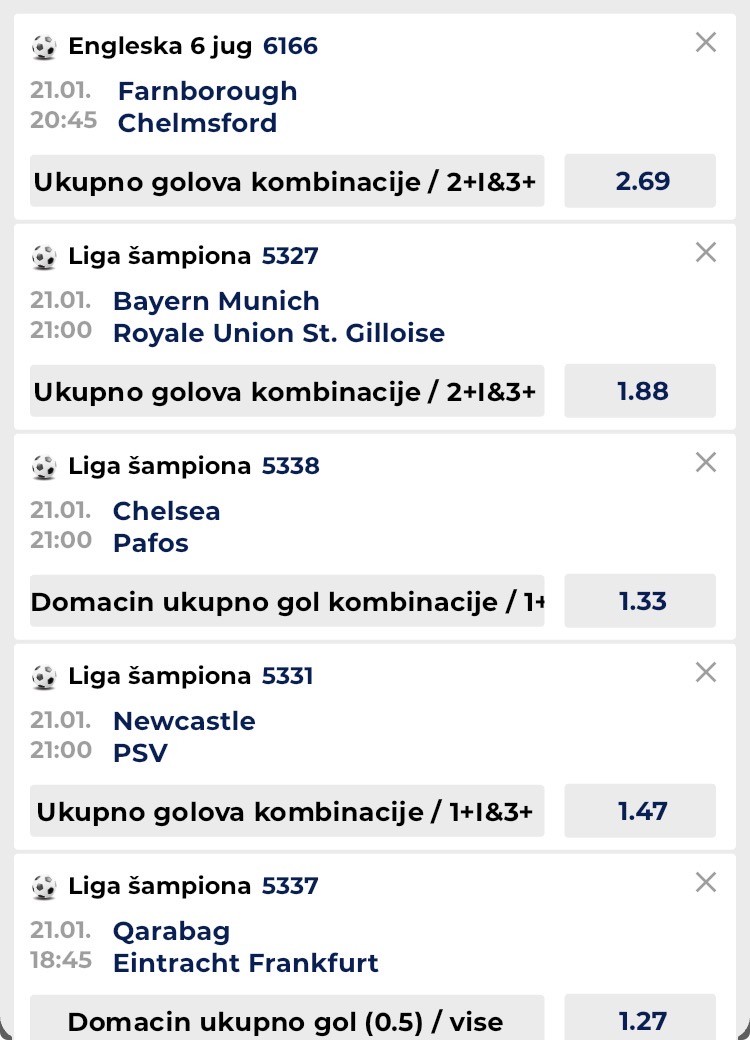Open bet type for Bayern Munich match
The height and width of the screenshot is (1040, 750).
pos(287,391)
